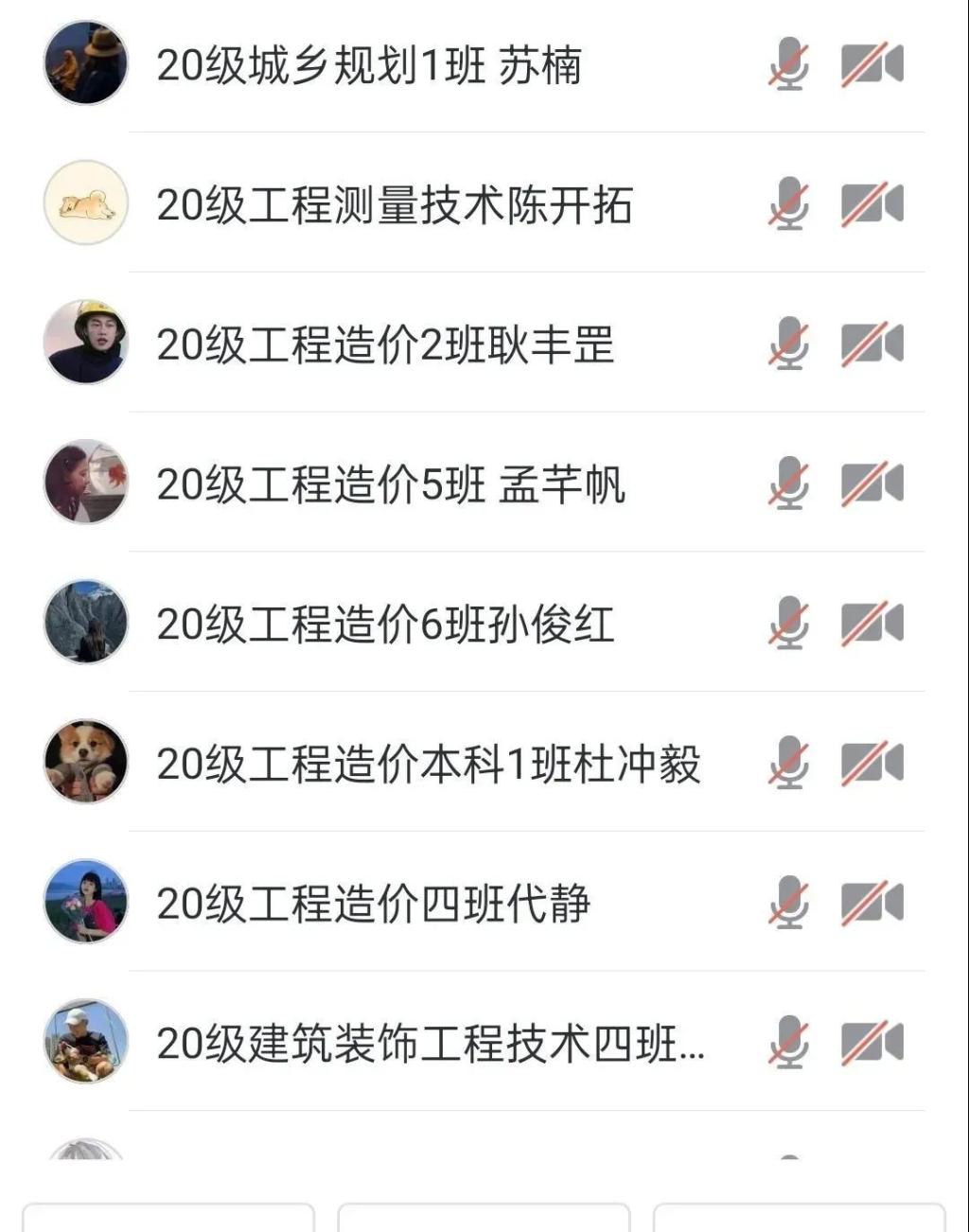Toggle 孙俊红's camera icon
969x1232 pixels.
coord(872,625)
